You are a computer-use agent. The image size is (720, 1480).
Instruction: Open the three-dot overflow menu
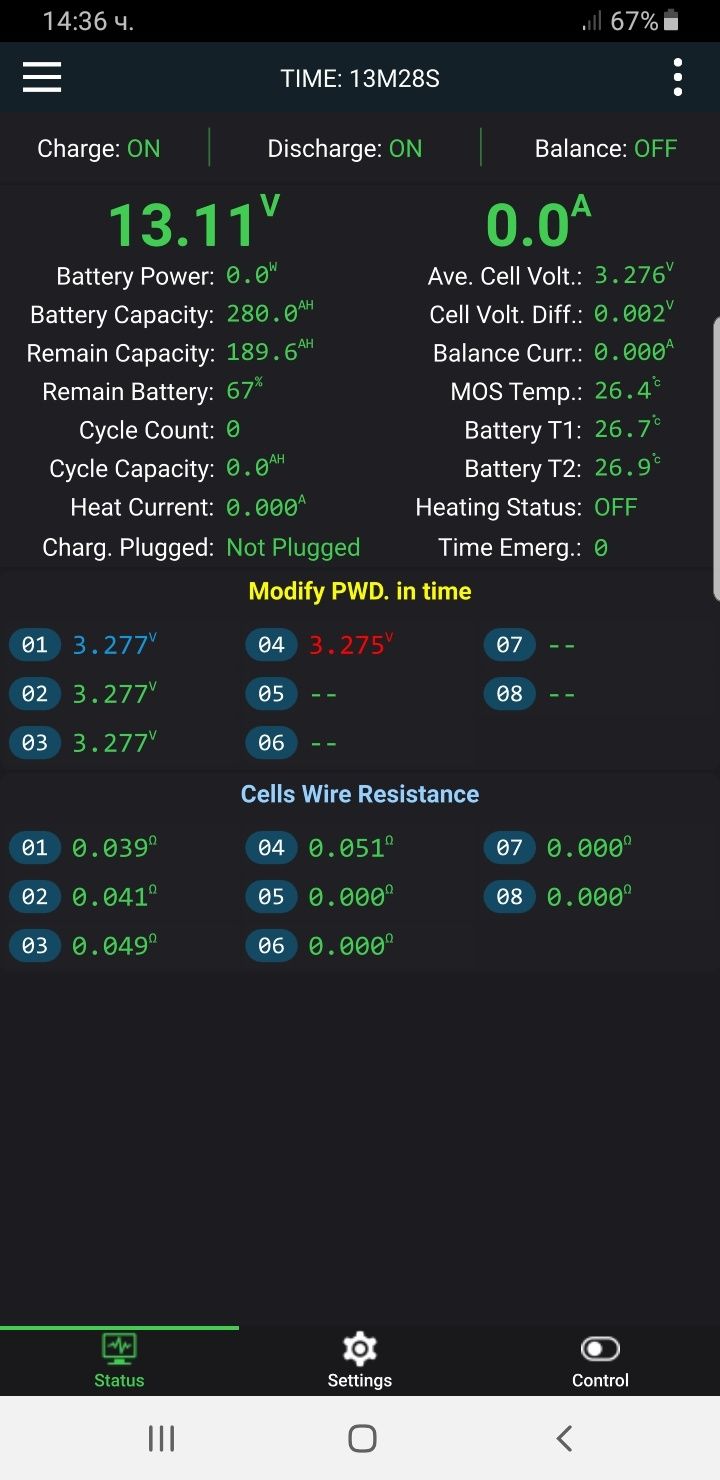pos(677,77)
